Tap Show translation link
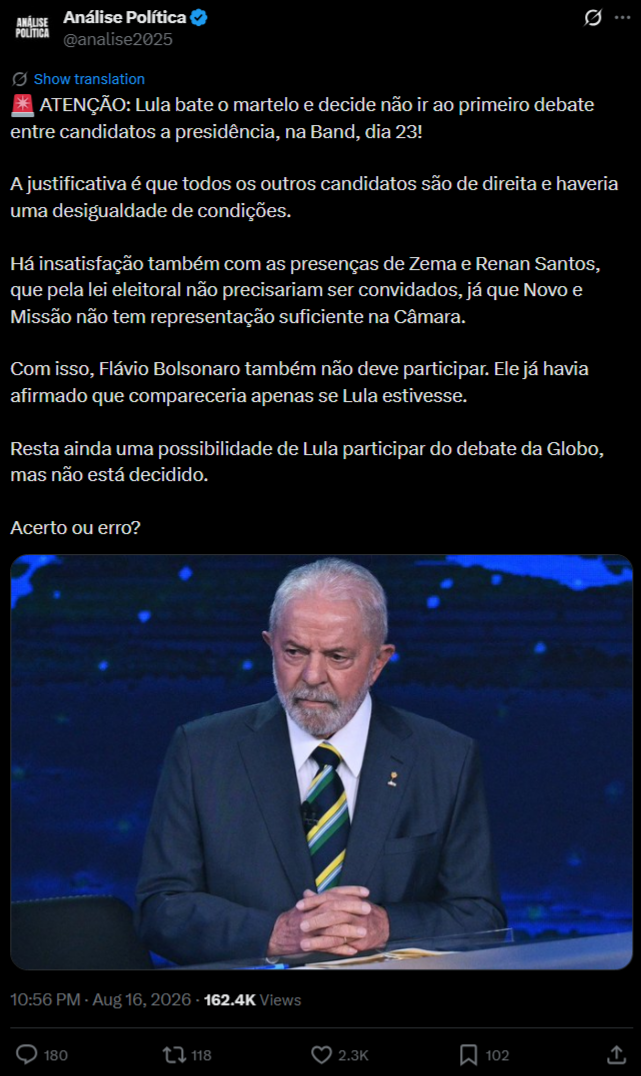 coord(89,79)
